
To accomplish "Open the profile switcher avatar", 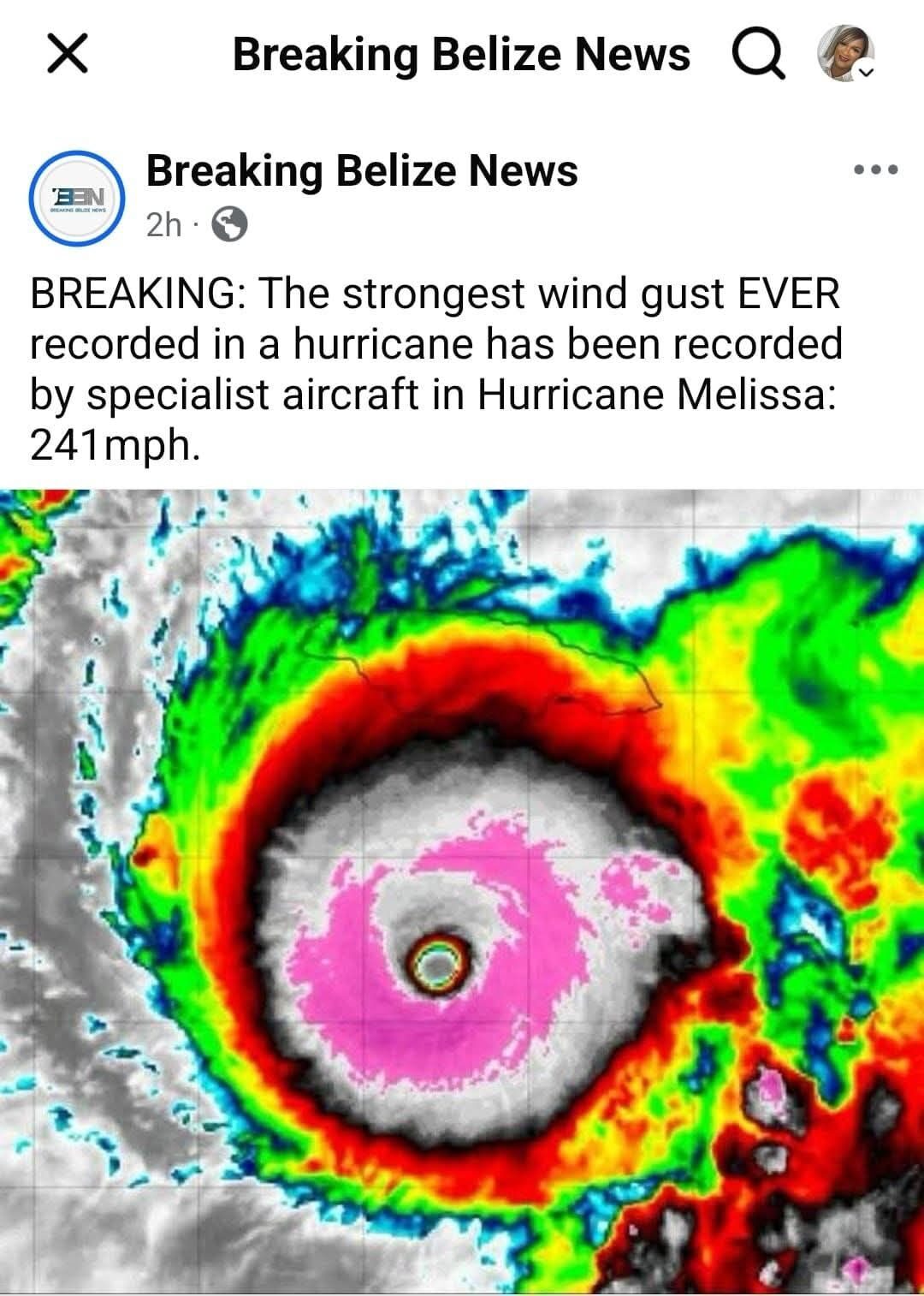I will [x=846, y=55].
